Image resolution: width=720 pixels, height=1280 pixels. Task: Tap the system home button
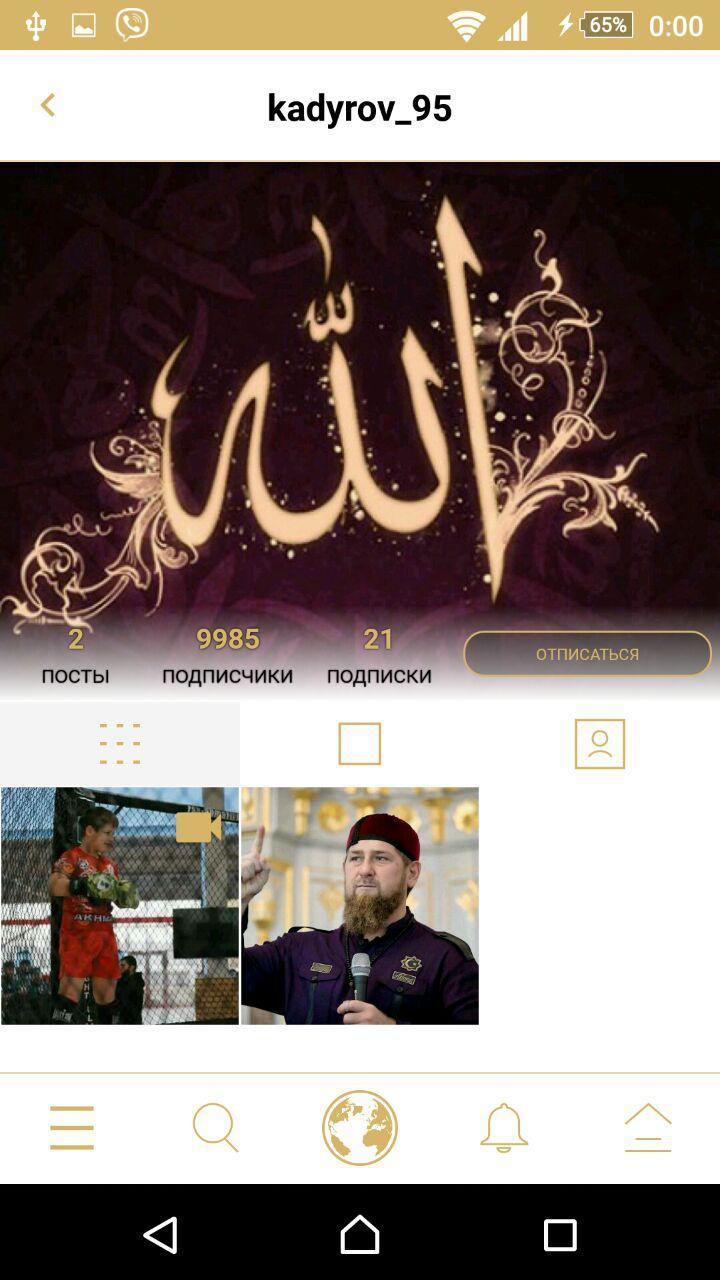click(x=360, y=1235)
